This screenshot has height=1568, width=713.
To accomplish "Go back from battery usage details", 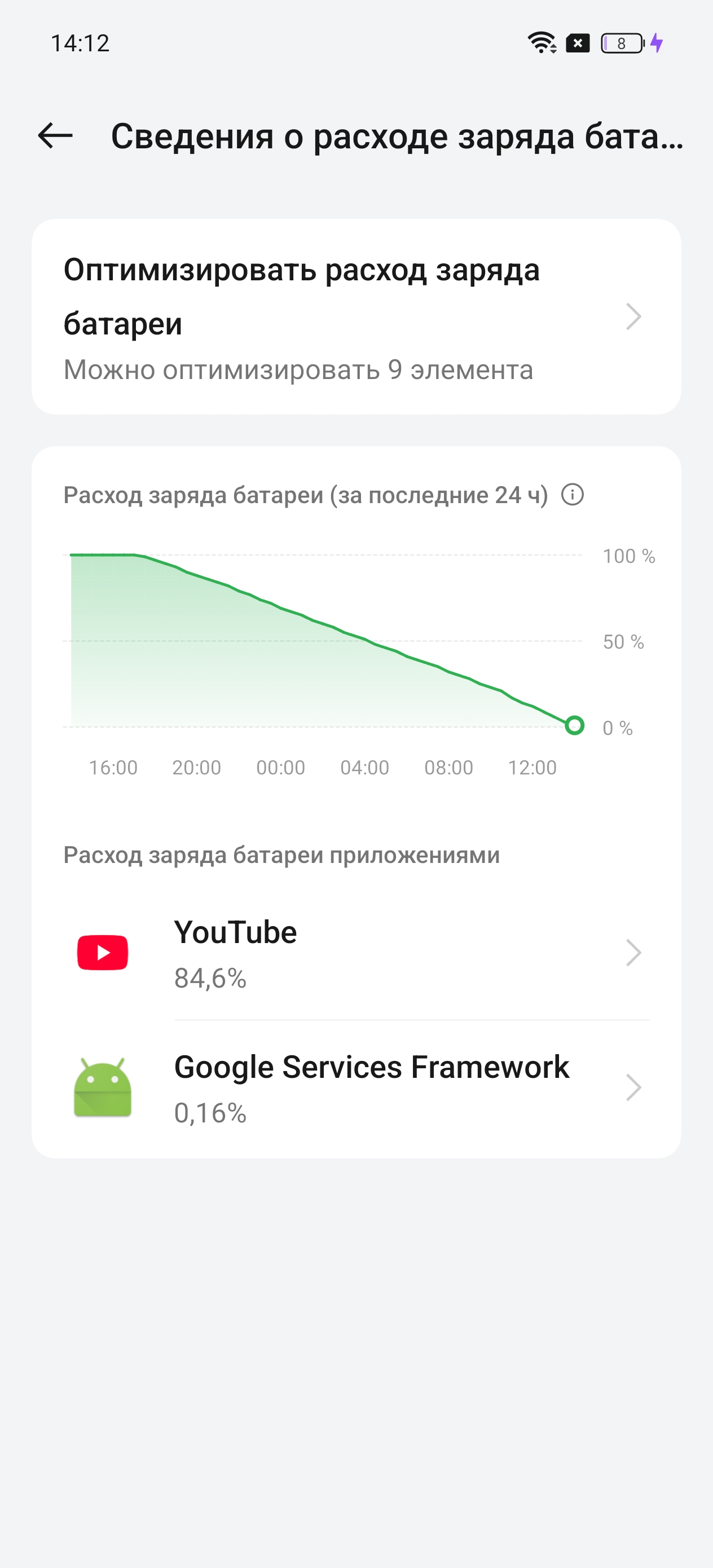I will tap(55, 135).
